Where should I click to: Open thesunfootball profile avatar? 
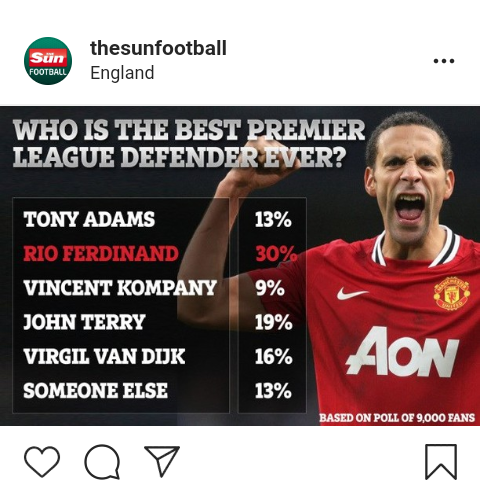(x=48, y=61)
